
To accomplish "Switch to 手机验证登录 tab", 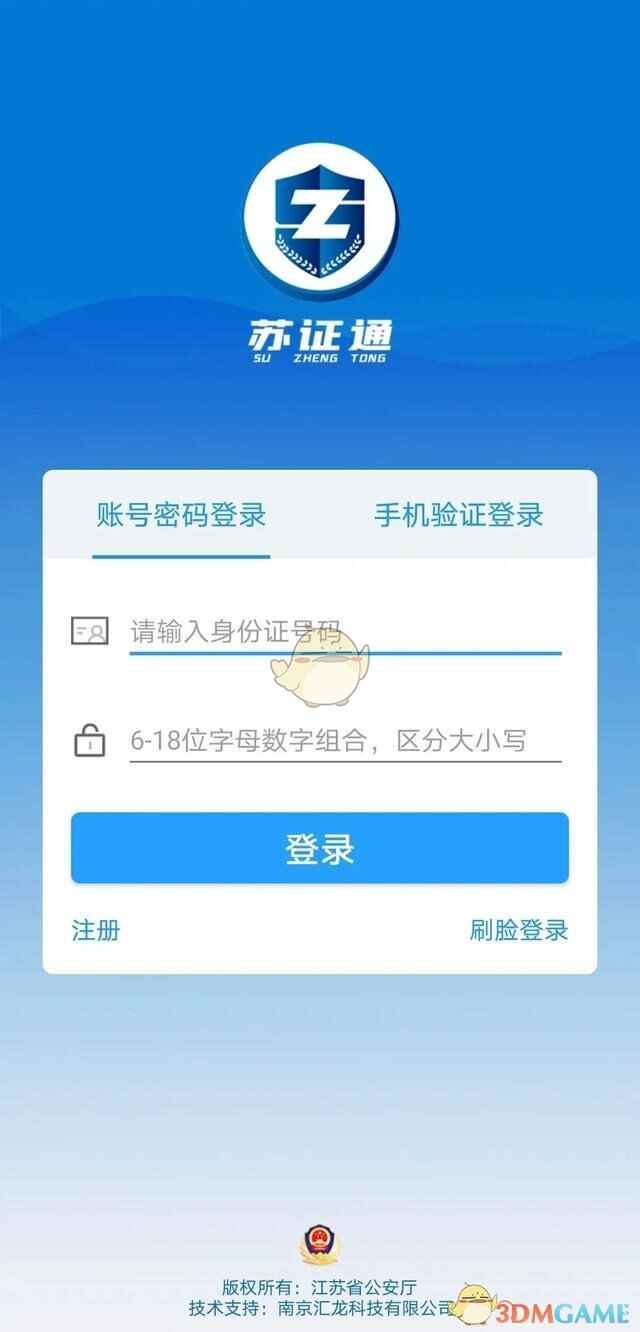I will pos(458,516).
